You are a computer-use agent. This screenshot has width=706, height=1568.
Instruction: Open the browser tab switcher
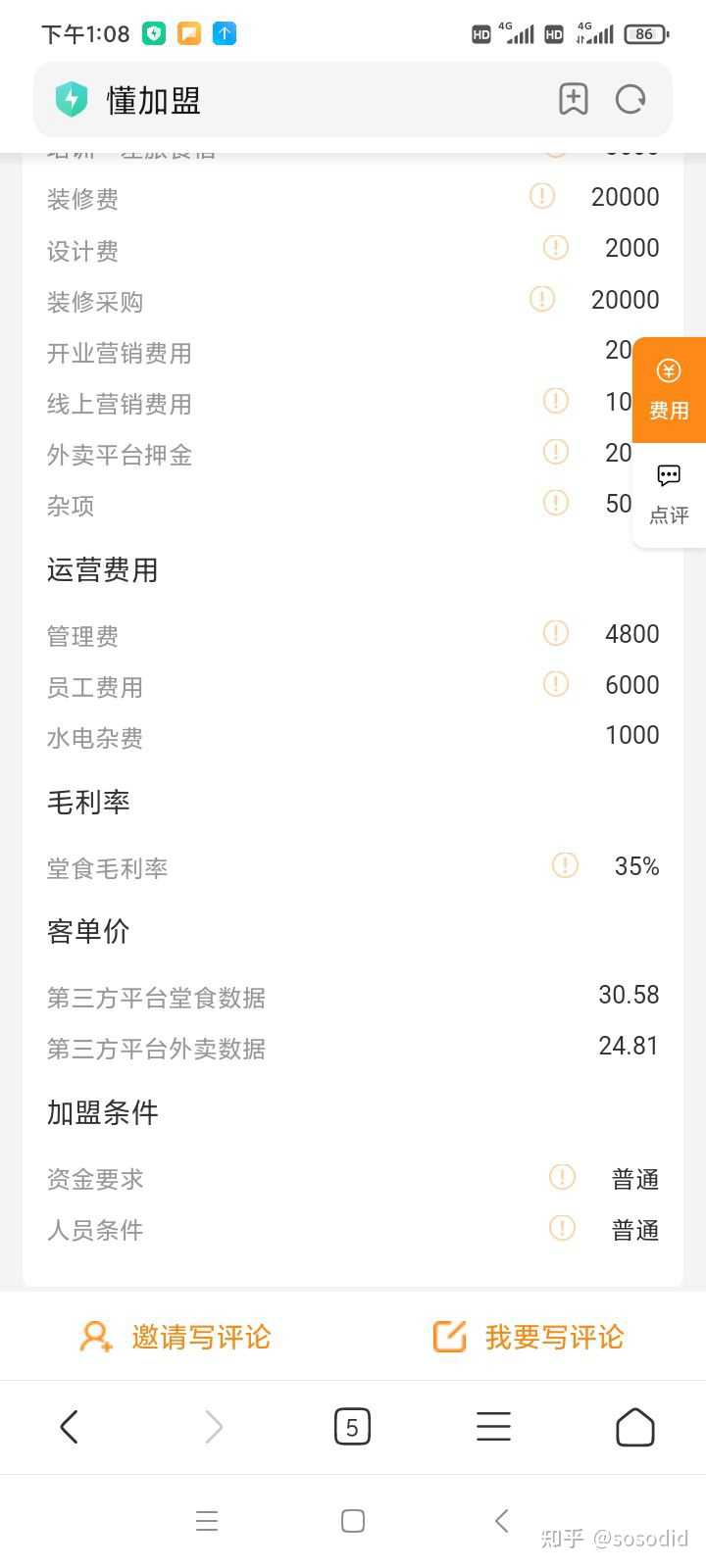352,1427
